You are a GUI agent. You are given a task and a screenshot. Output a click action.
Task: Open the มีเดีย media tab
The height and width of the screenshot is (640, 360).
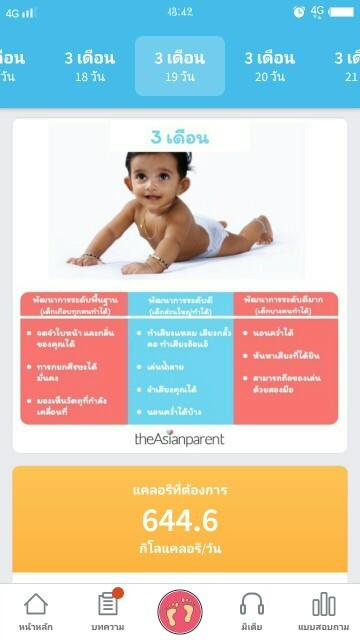251,612
